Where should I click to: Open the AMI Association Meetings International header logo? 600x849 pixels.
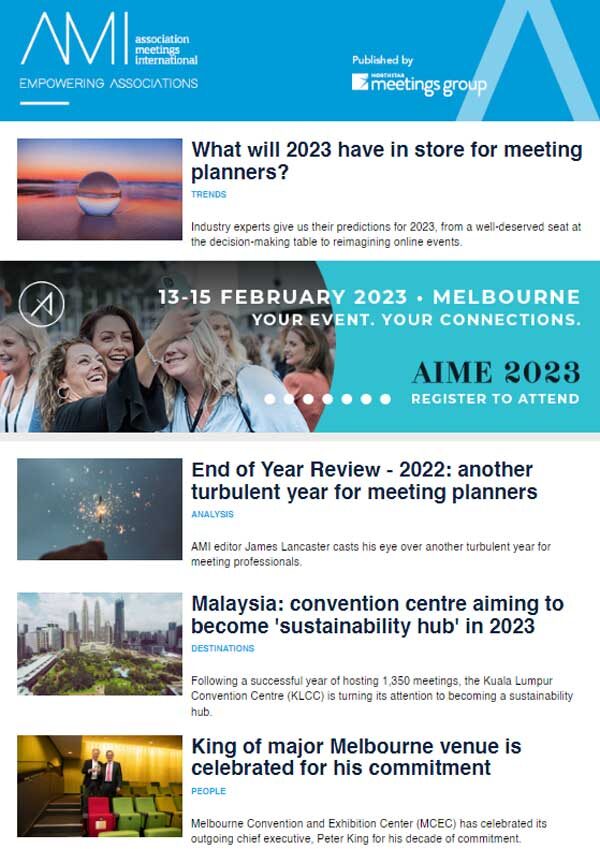click(x=108, y=52)
